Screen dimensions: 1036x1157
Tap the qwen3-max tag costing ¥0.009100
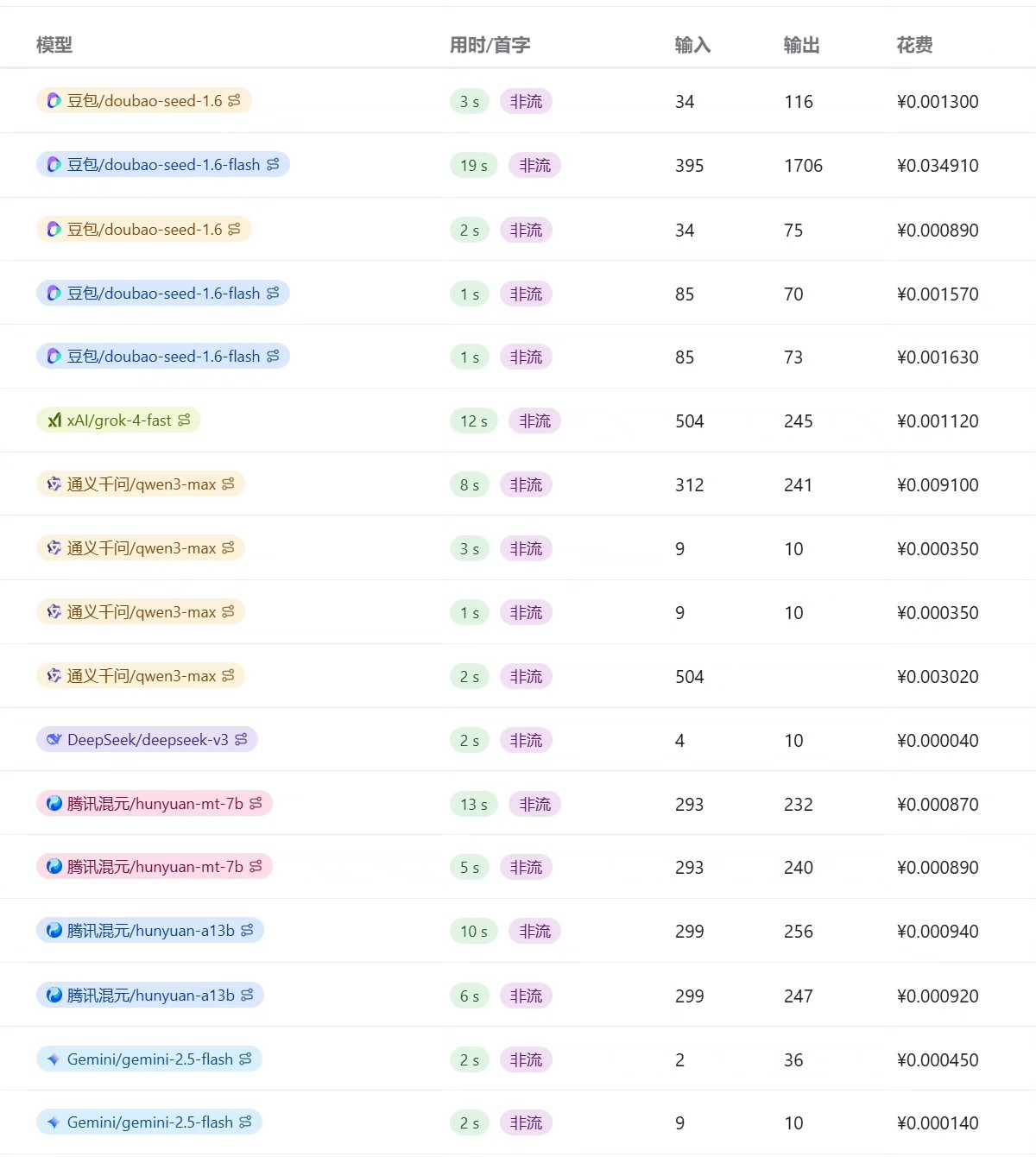[140, 484]
